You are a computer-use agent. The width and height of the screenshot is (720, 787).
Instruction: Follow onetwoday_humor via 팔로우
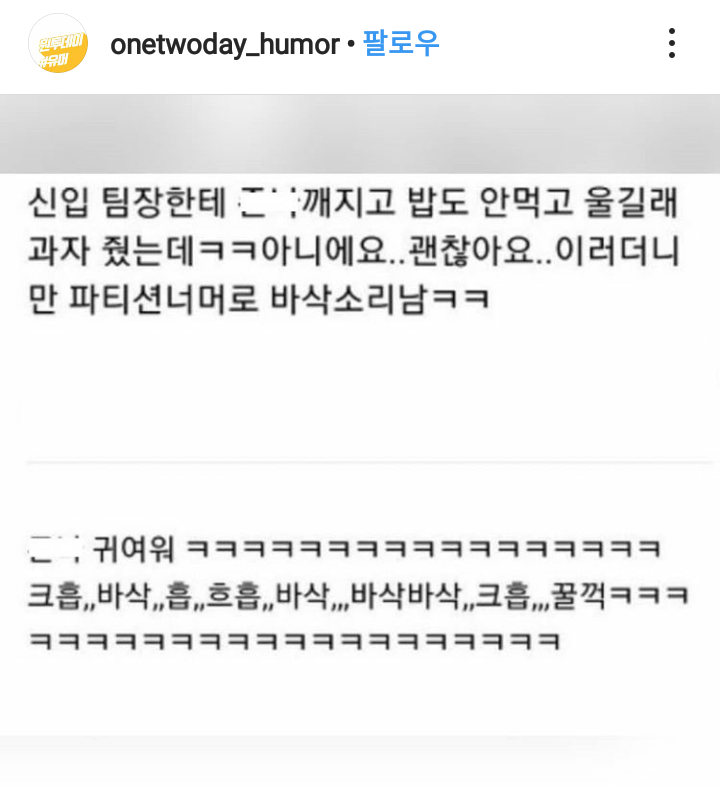tap(400, 45)
